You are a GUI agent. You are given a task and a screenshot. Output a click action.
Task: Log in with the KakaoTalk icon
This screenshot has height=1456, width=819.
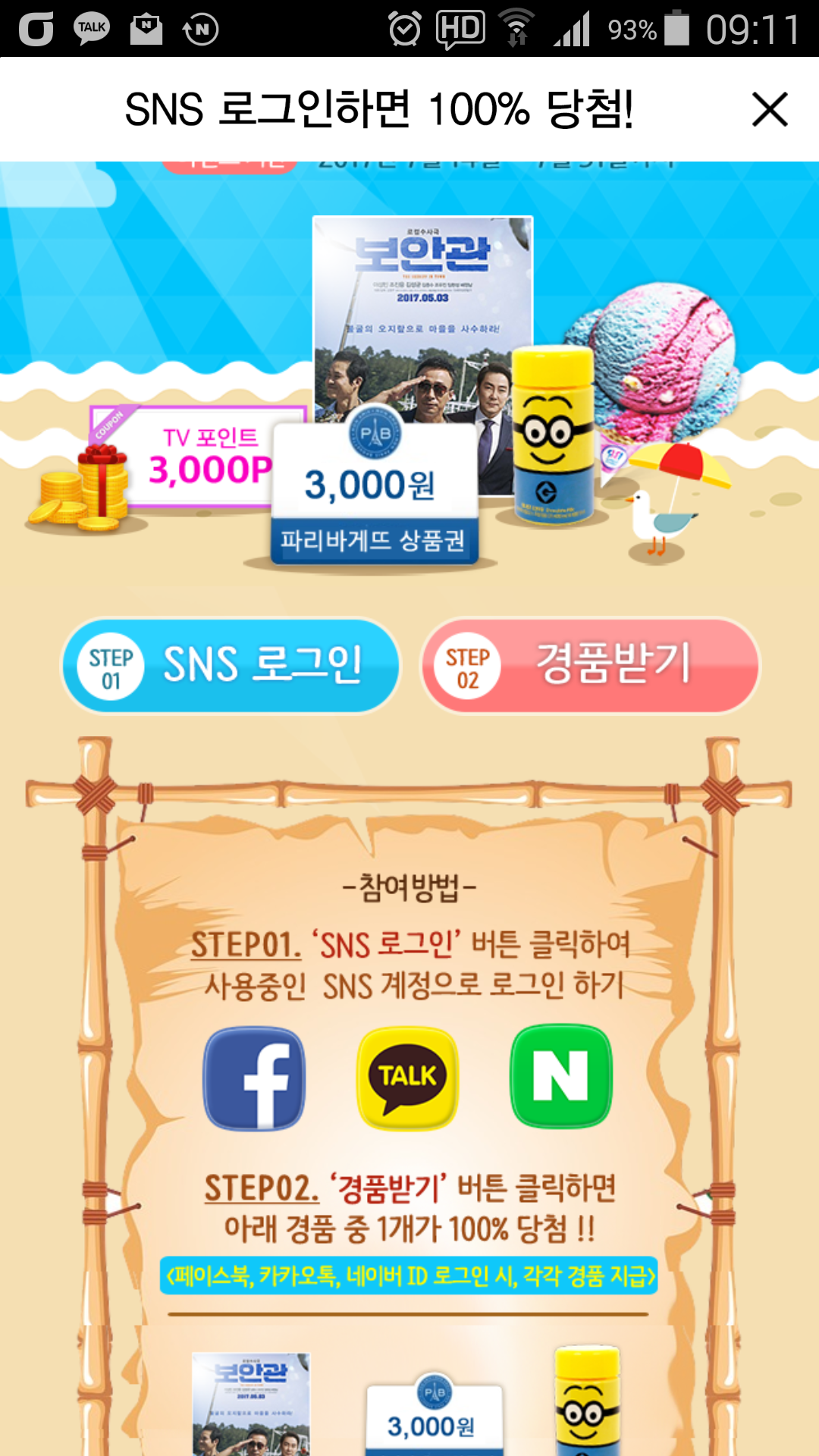click(408, 1078)
